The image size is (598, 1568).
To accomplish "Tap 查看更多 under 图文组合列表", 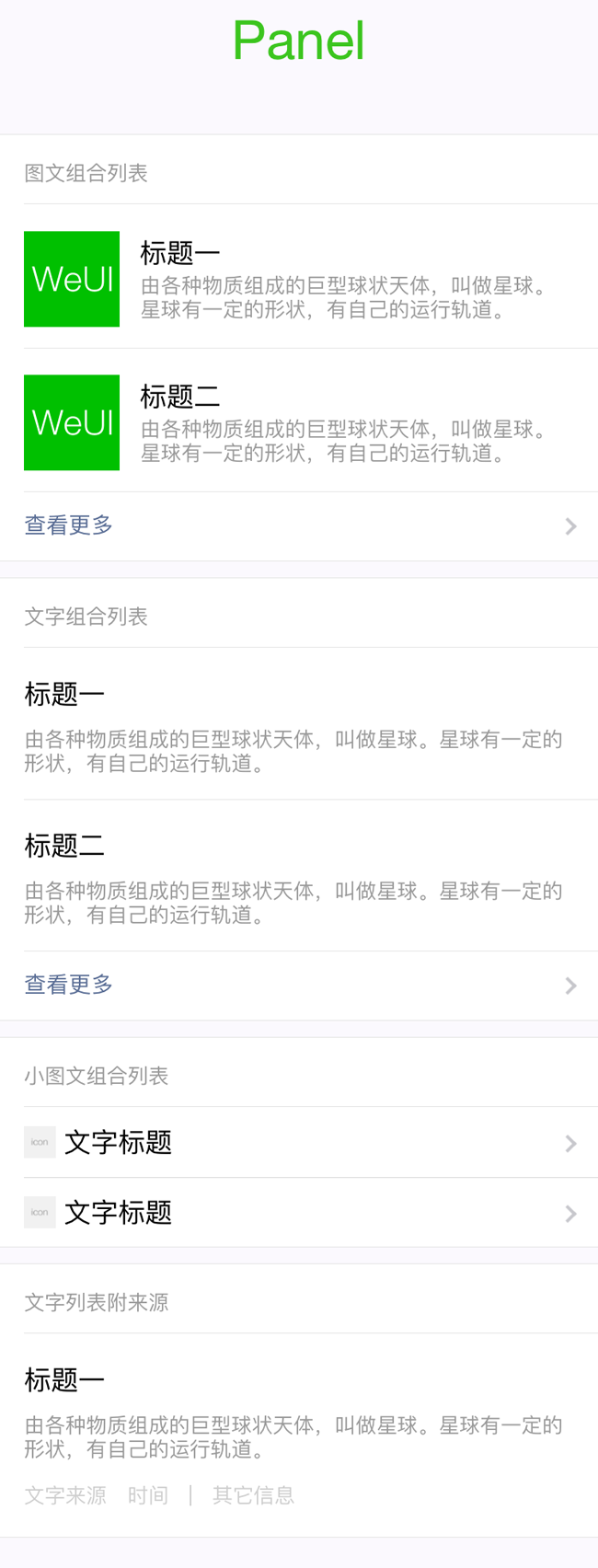I will click(299, 525).
